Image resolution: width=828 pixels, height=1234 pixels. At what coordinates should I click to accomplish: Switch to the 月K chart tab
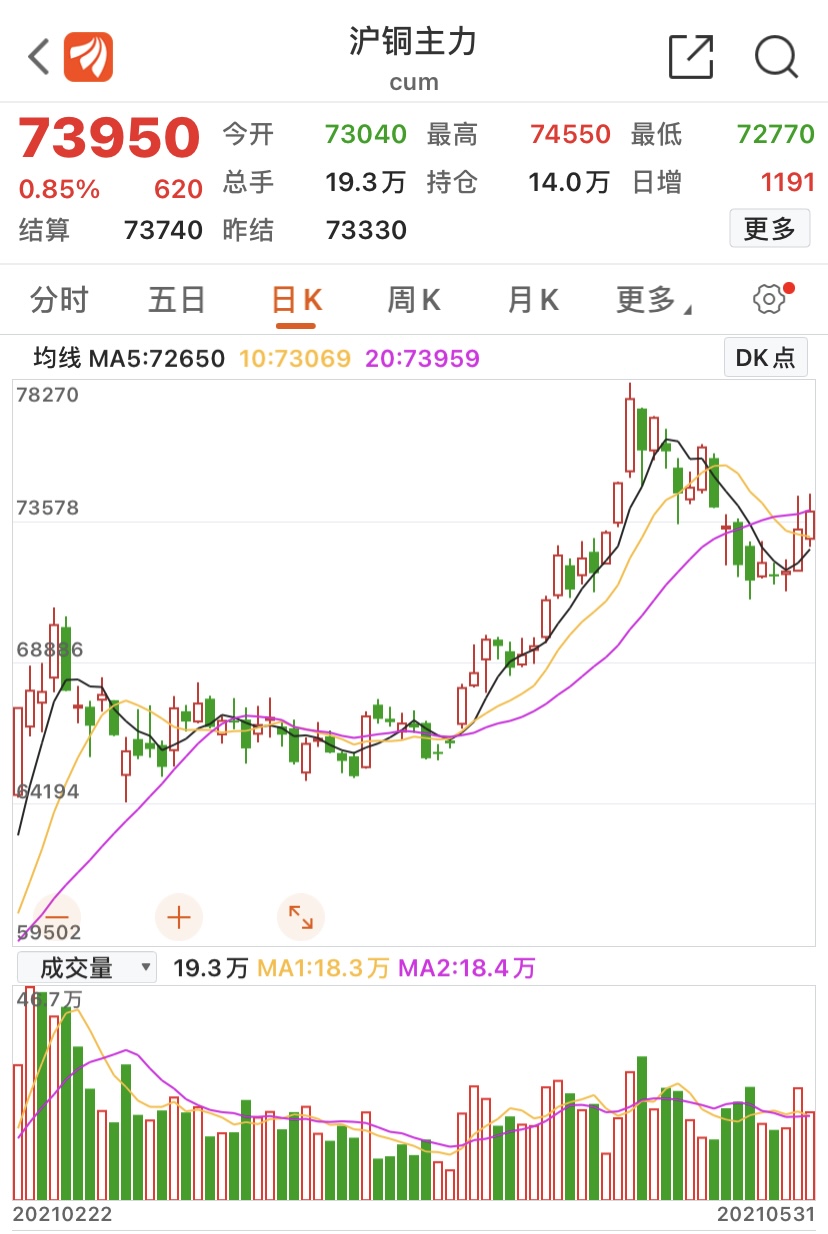pos(532,300)
